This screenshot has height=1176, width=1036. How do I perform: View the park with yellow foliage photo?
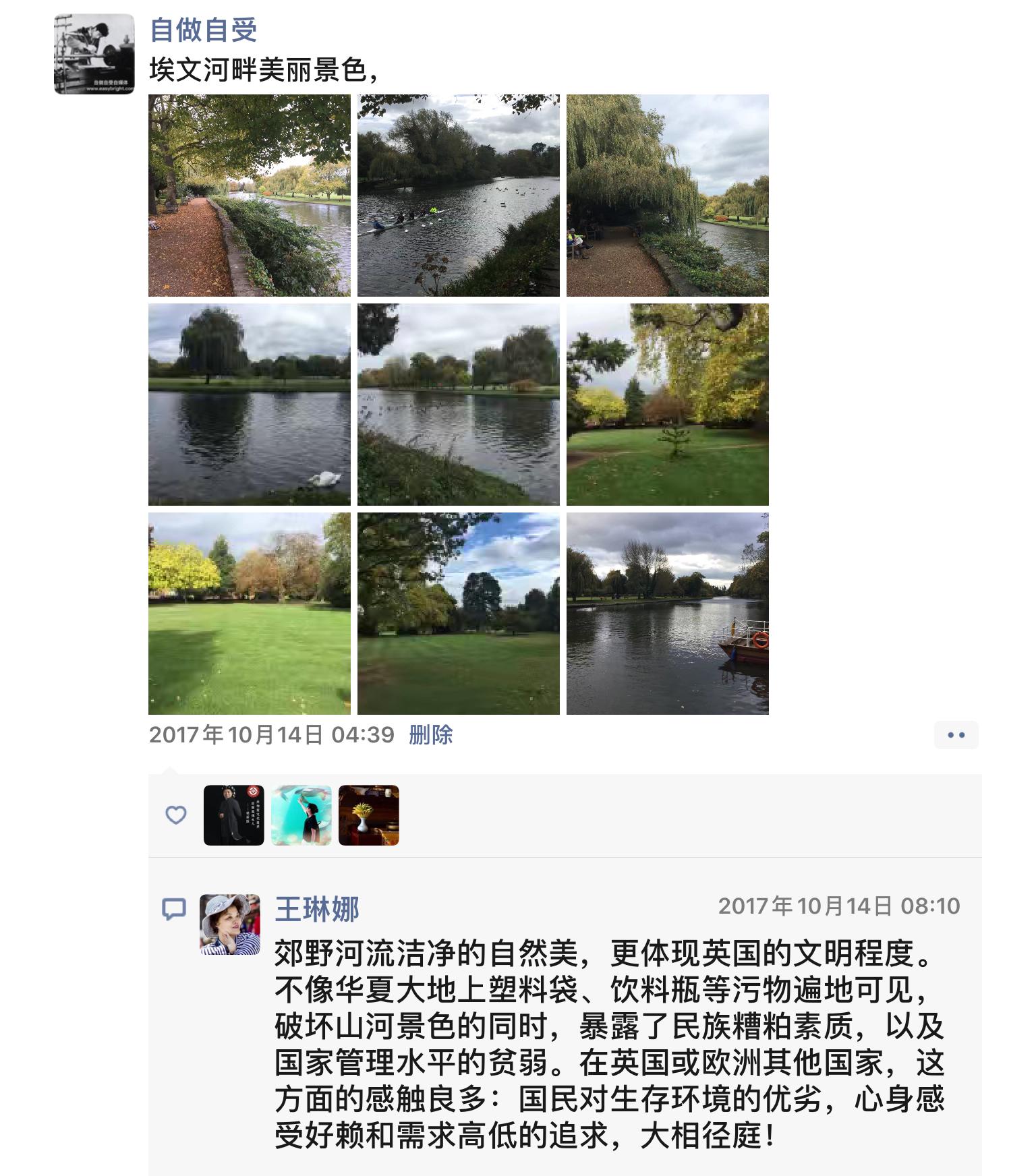click(x=667, y=404)
